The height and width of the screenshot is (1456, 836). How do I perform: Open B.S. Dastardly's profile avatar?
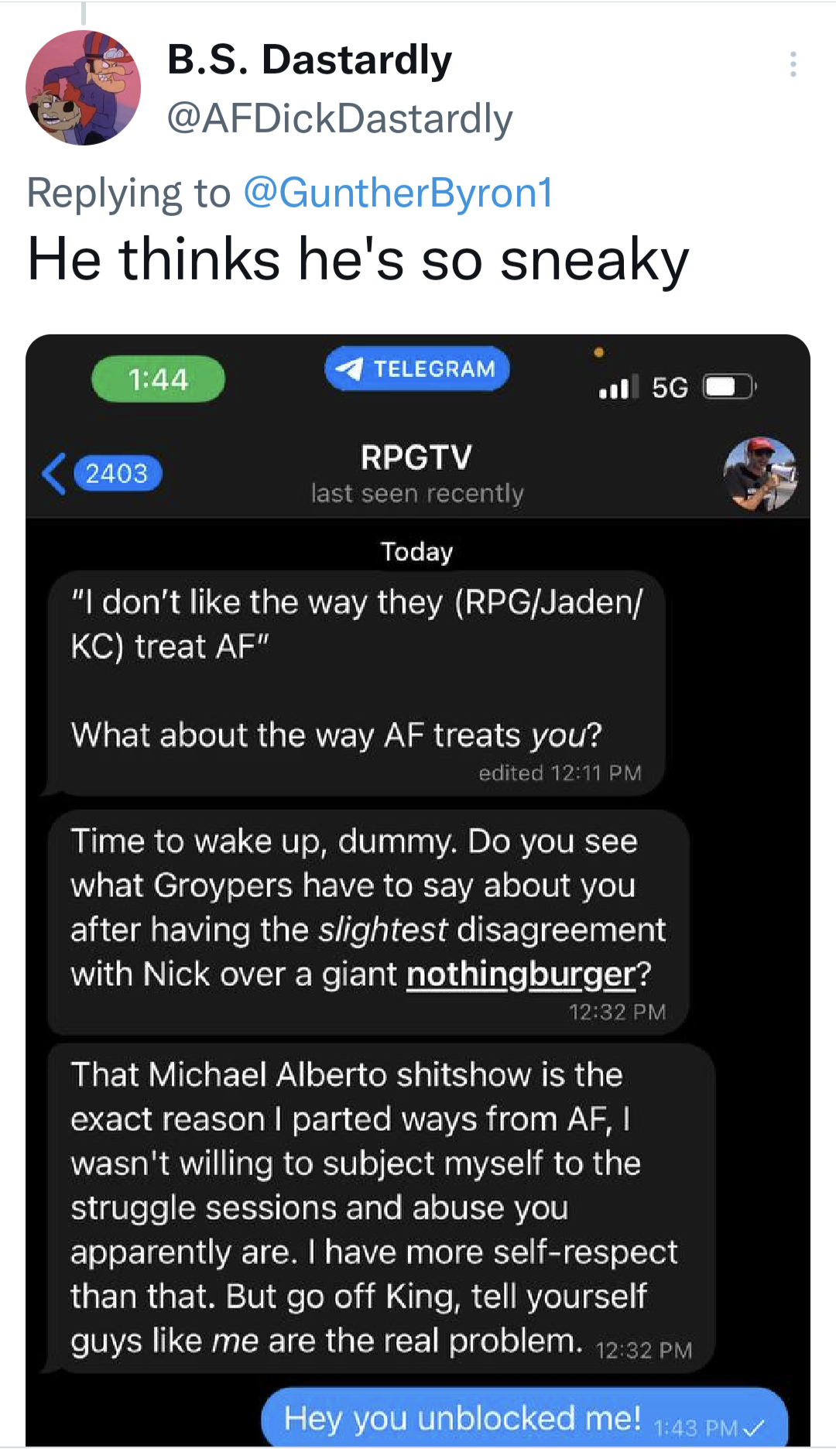point(84,87)
